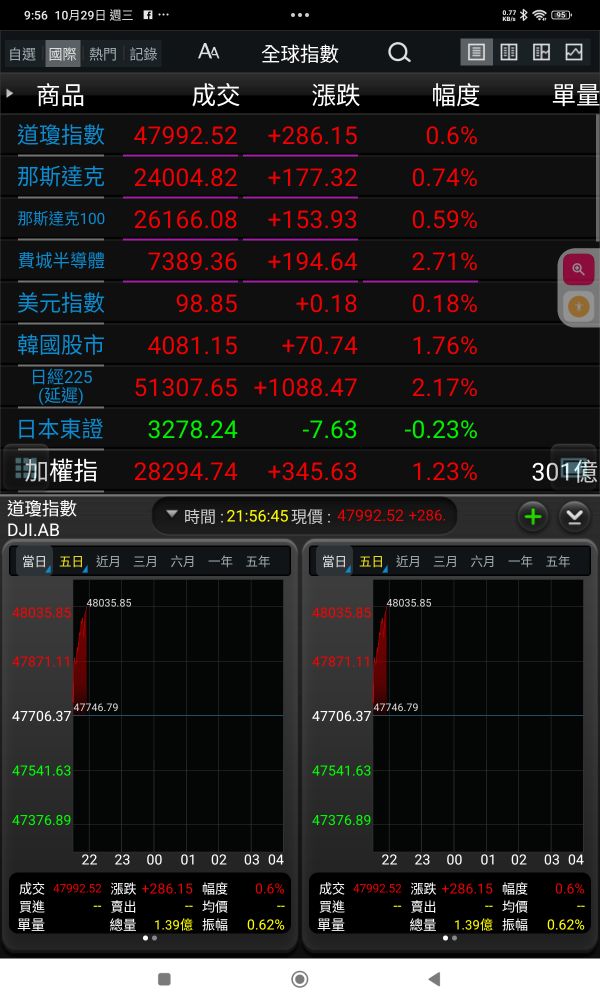Viewport: 600px width, 1000px height.
Task: Switch to the chart-only layout view
Action: (574, 52)
